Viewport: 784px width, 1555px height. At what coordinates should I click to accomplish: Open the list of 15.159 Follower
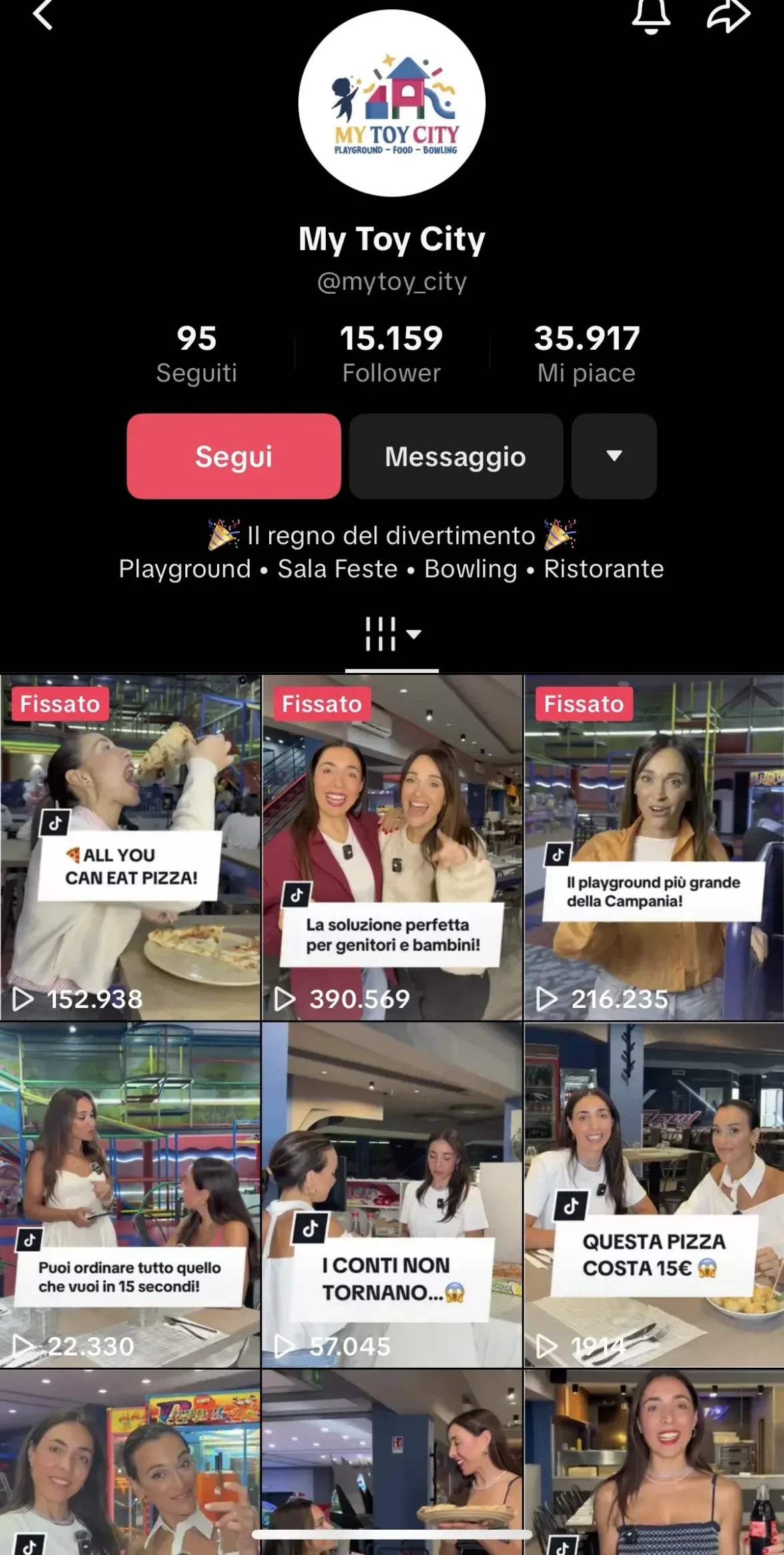(392, 354)
